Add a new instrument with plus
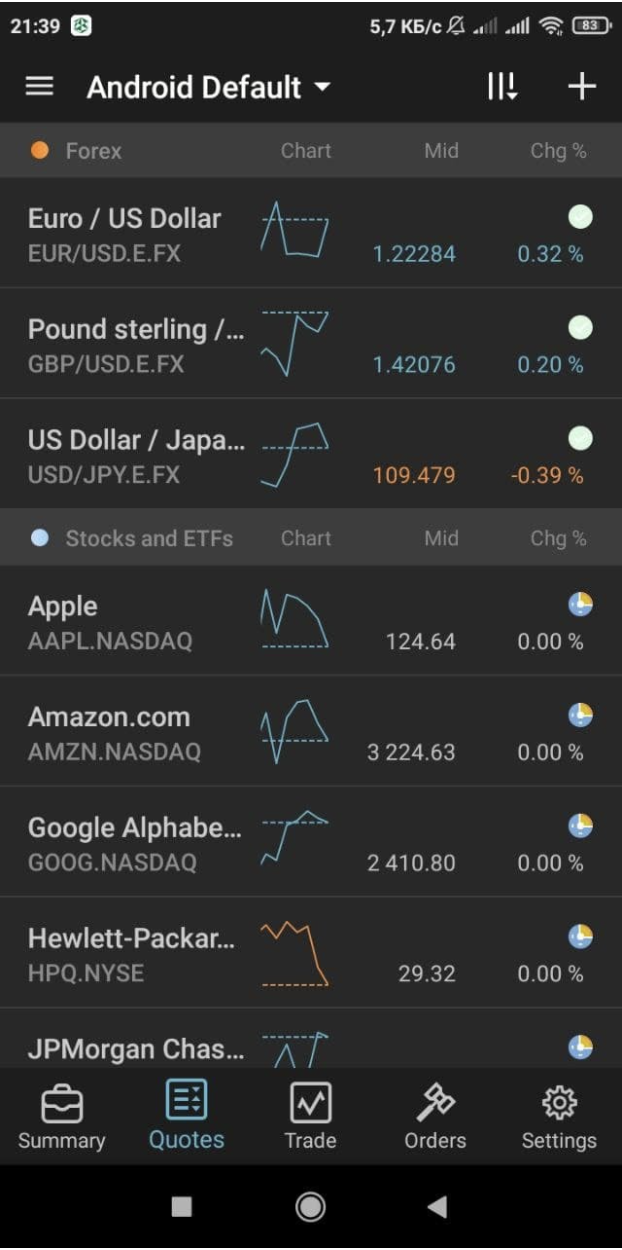Viewport: 622px width, 1250px height. [x=581, y=87]
